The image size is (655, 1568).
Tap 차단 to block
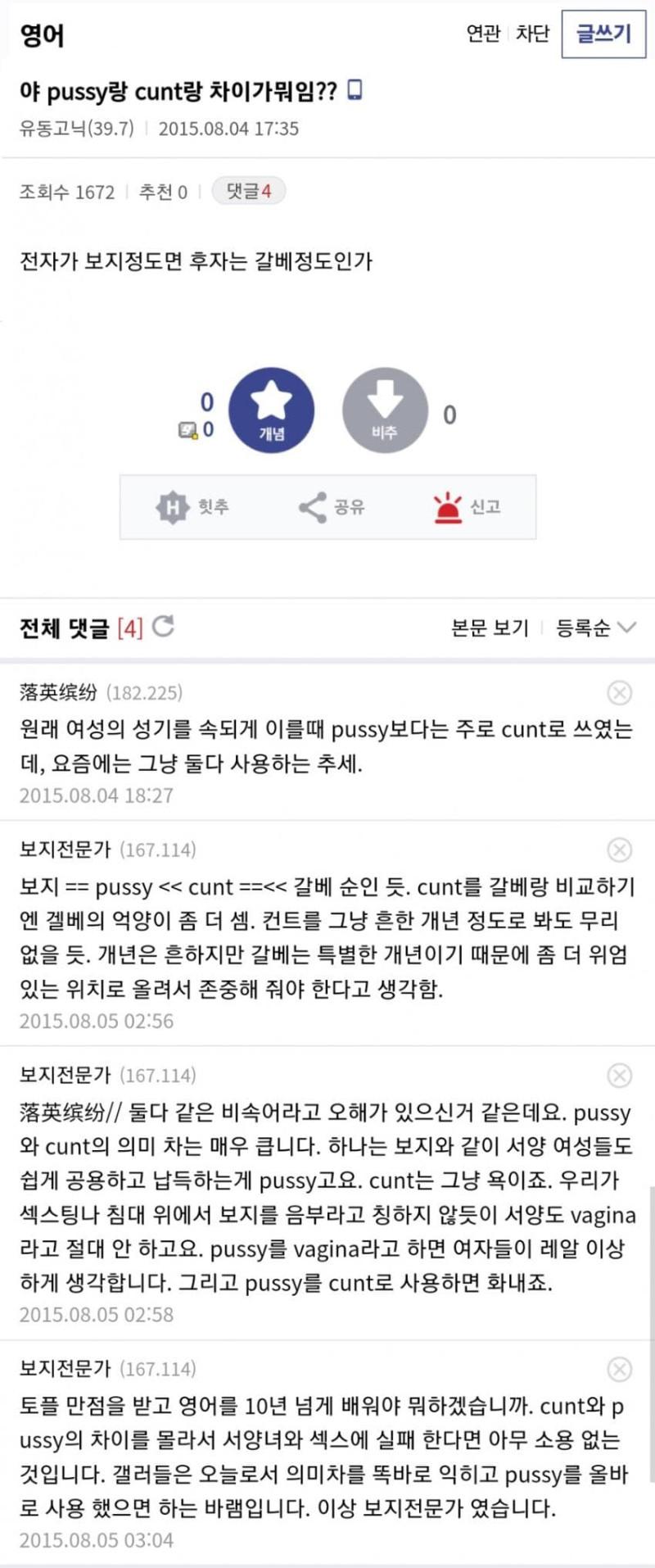tap(532, 34)
